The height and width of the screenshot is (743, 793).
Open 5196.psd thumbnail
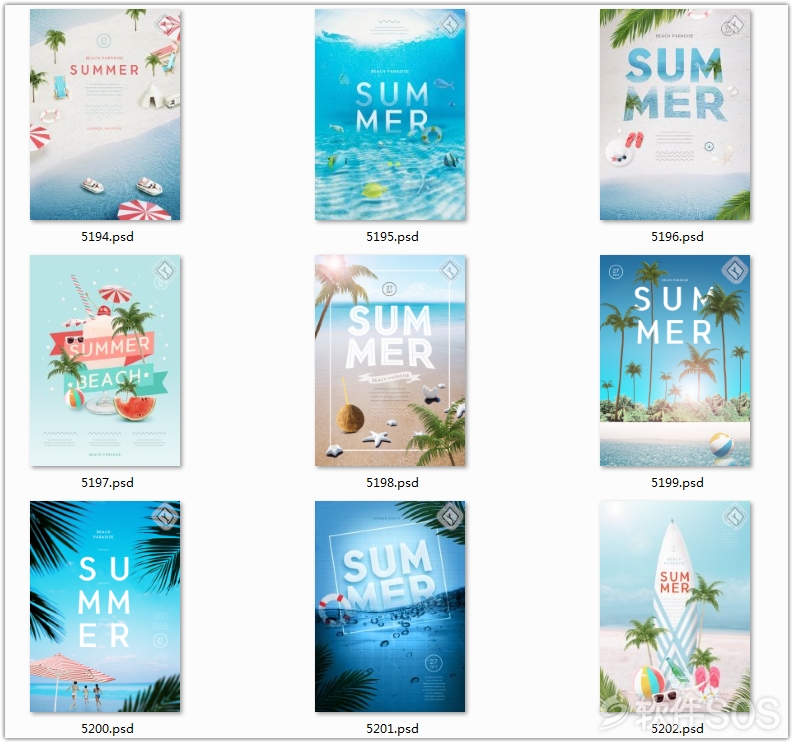click(675, 115)
